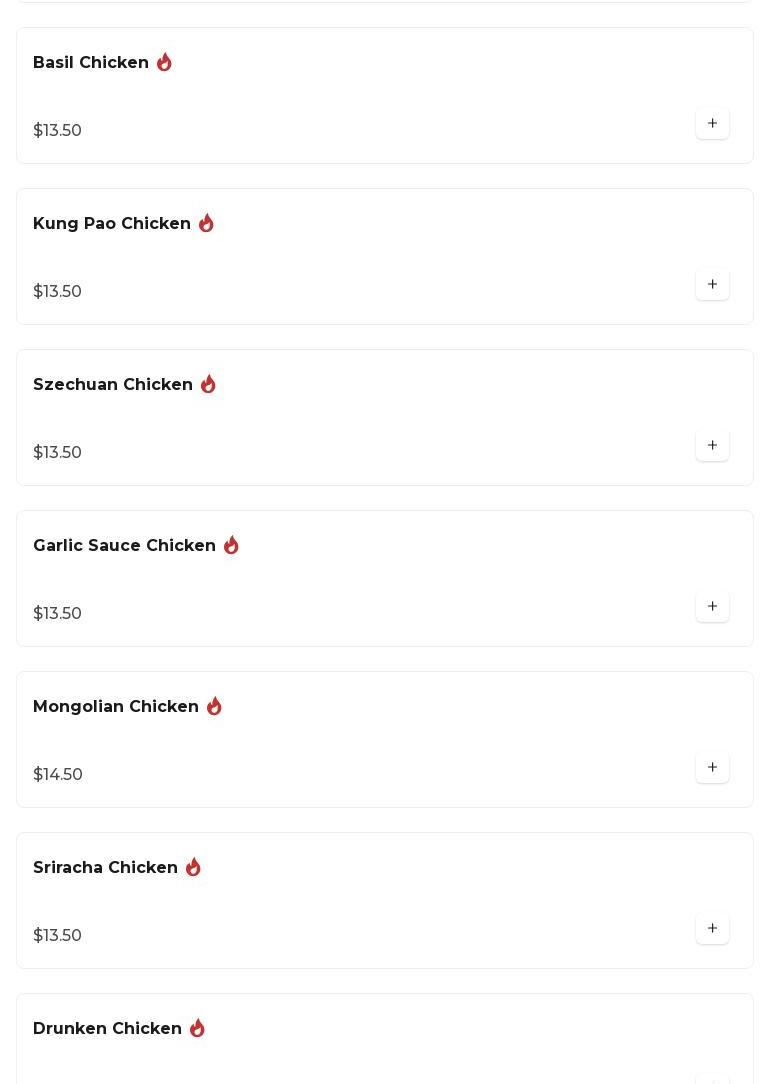
Task: Open the Basil Chicken item details
Action: pos(91,63)
